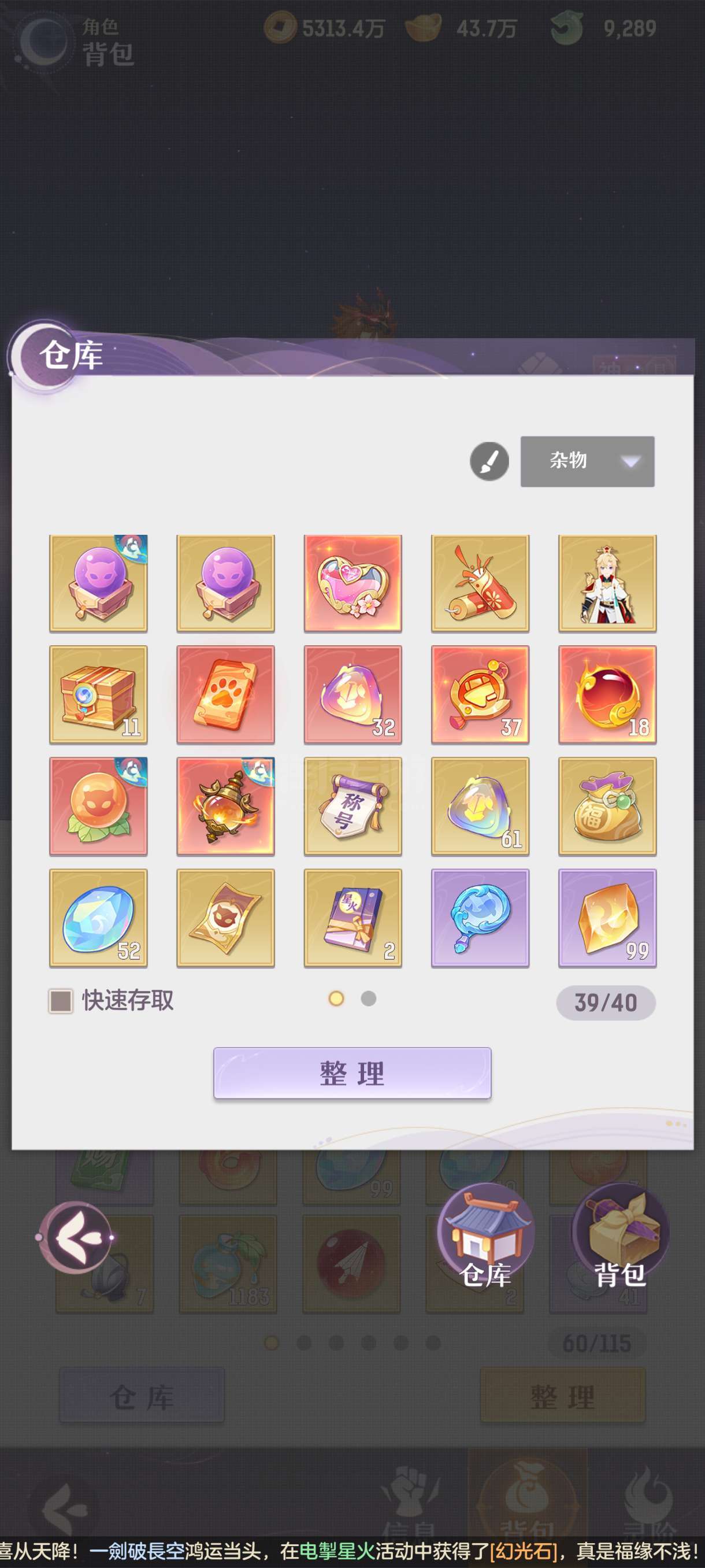Select the 星火 book with count 2
Viewport: 705px width, 1568px height.
pos(353,918)
